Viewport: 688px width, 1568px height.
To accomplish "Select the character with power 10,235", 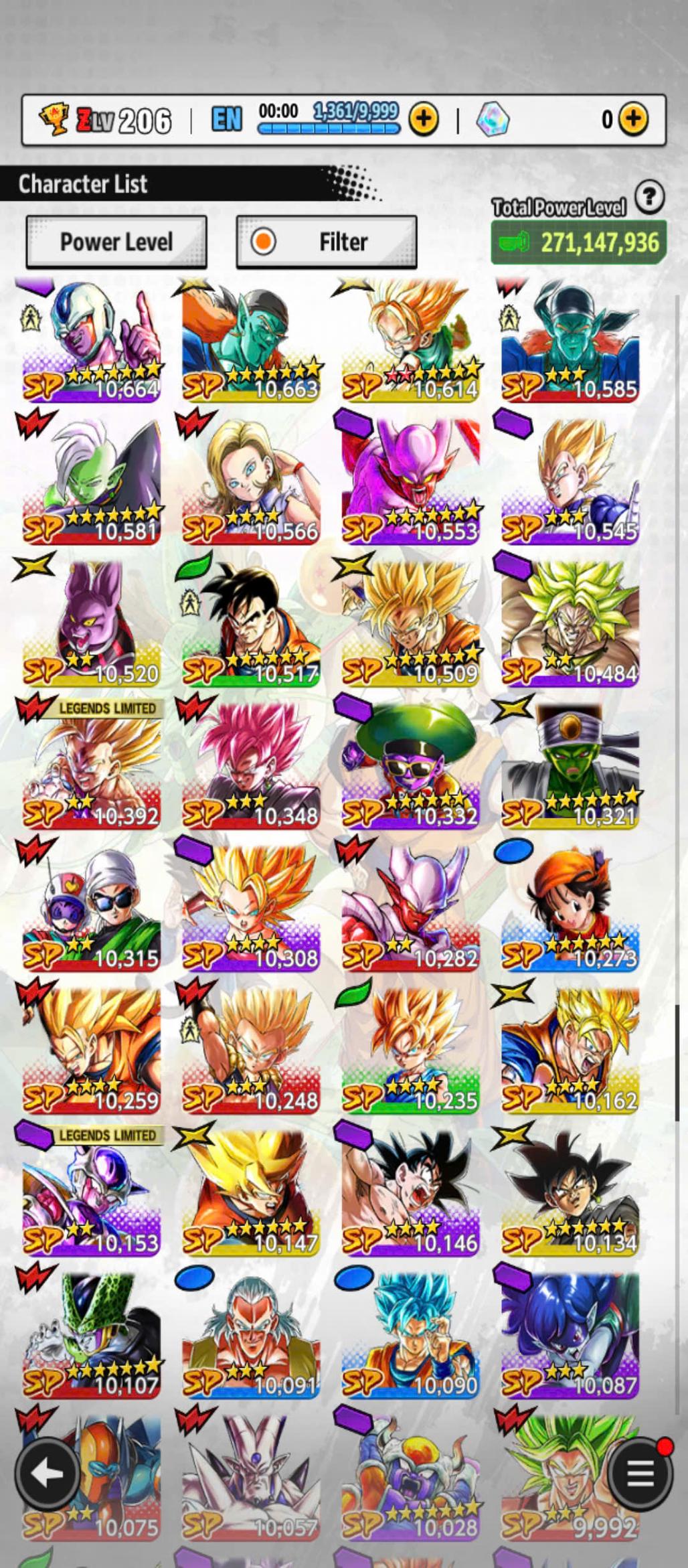I will (x=410, y=1052).
